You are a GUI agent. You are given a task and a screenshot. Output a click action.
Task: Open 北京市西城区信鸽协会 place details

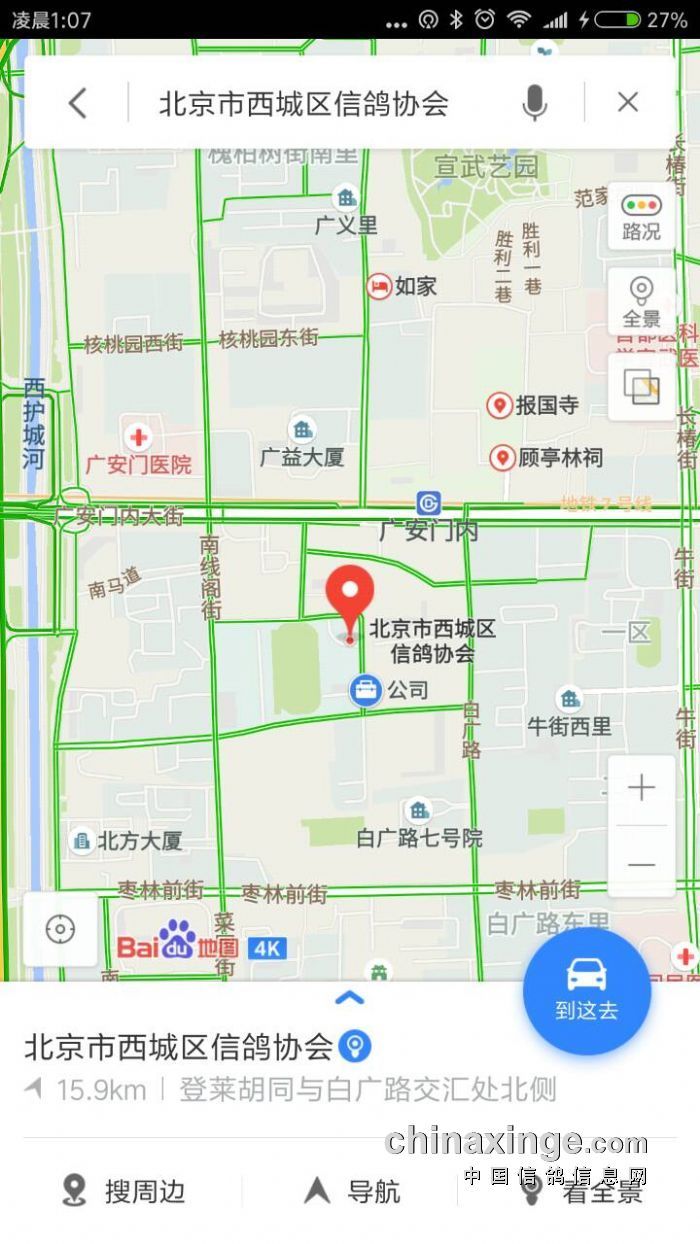pyautogui.click(x=178, y=1047)
